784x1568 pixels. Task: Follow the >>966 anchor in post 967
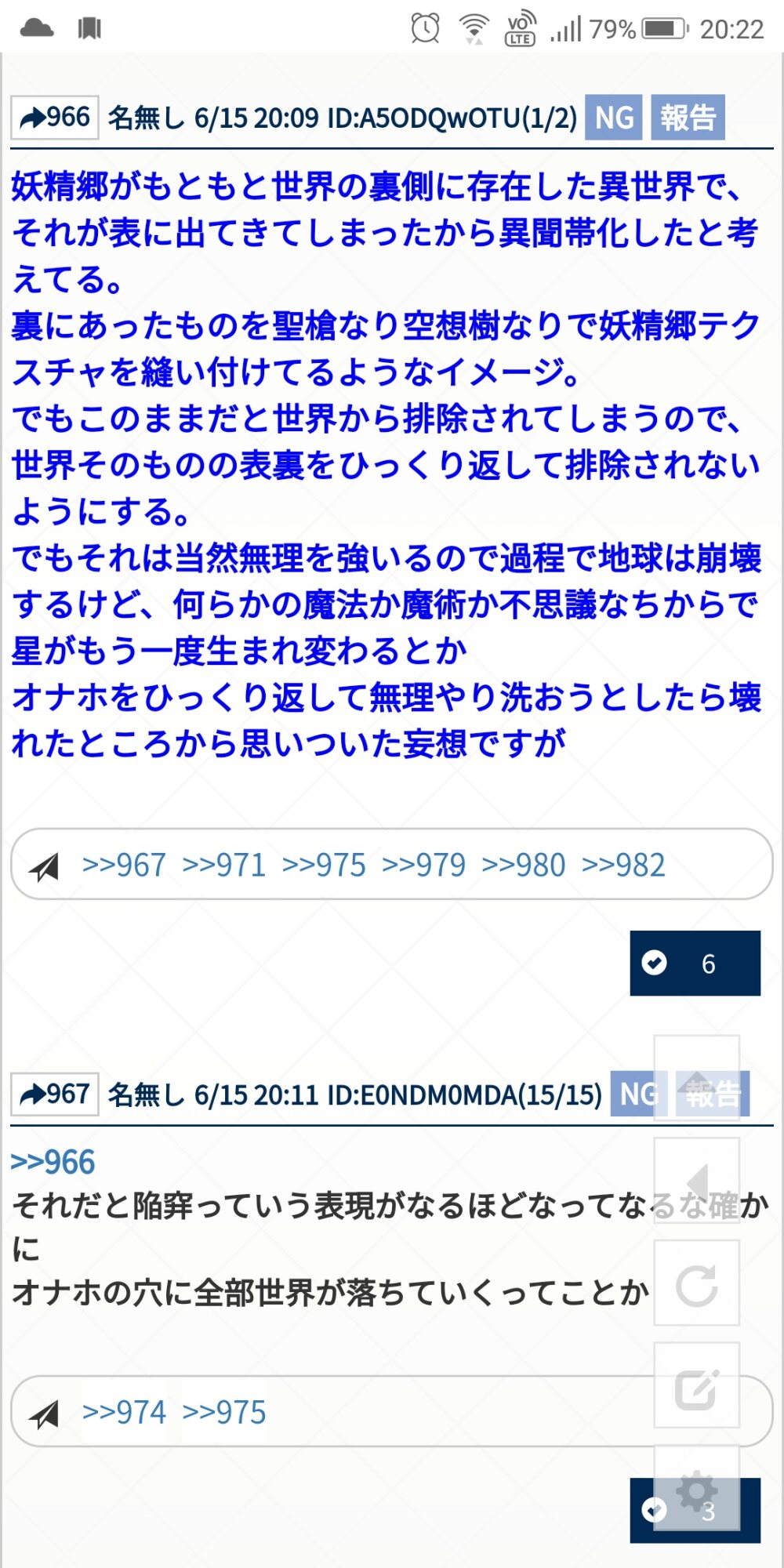tap(53, 1162)
